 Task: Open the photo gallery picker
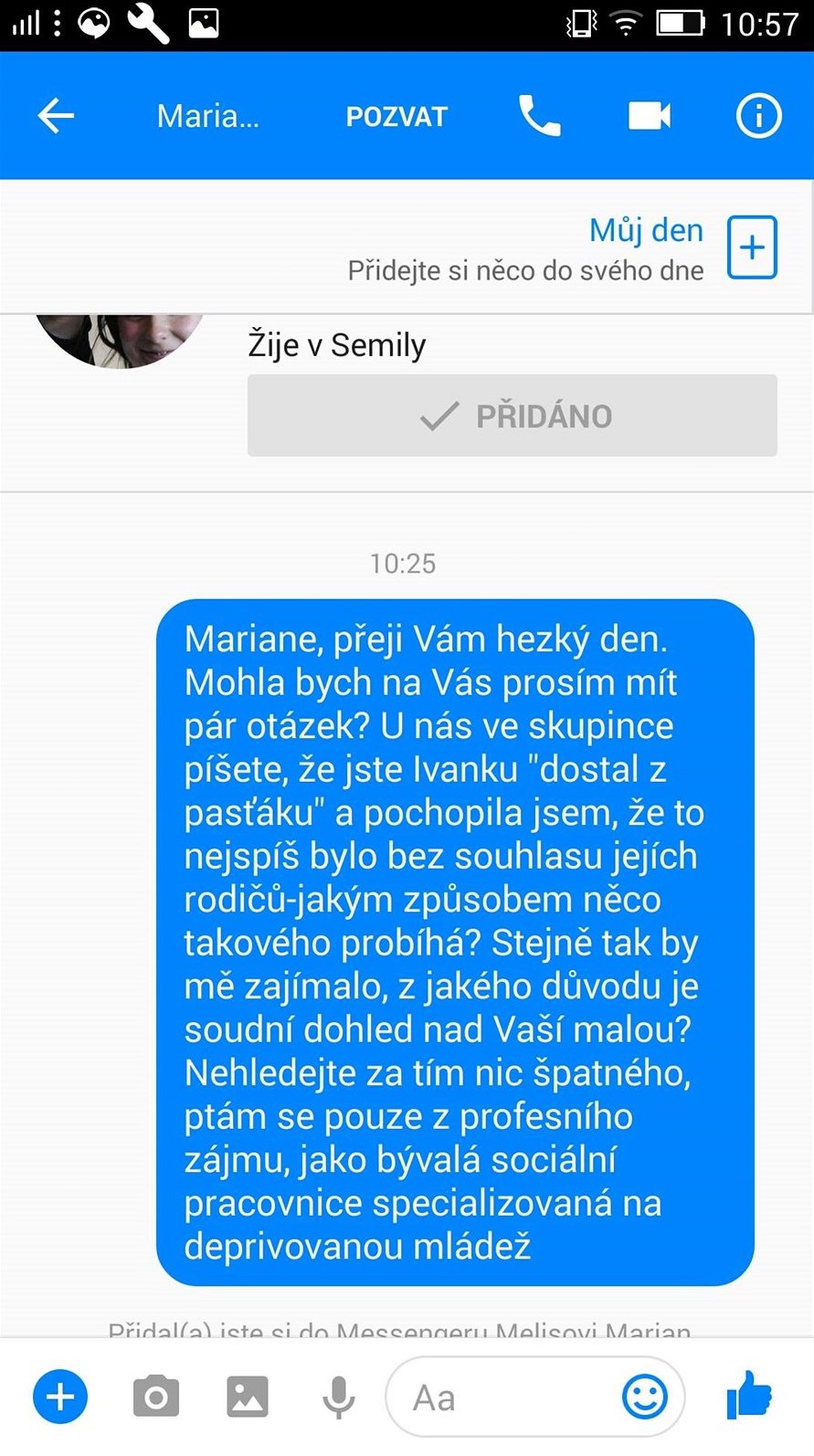tap(248, 1397)
